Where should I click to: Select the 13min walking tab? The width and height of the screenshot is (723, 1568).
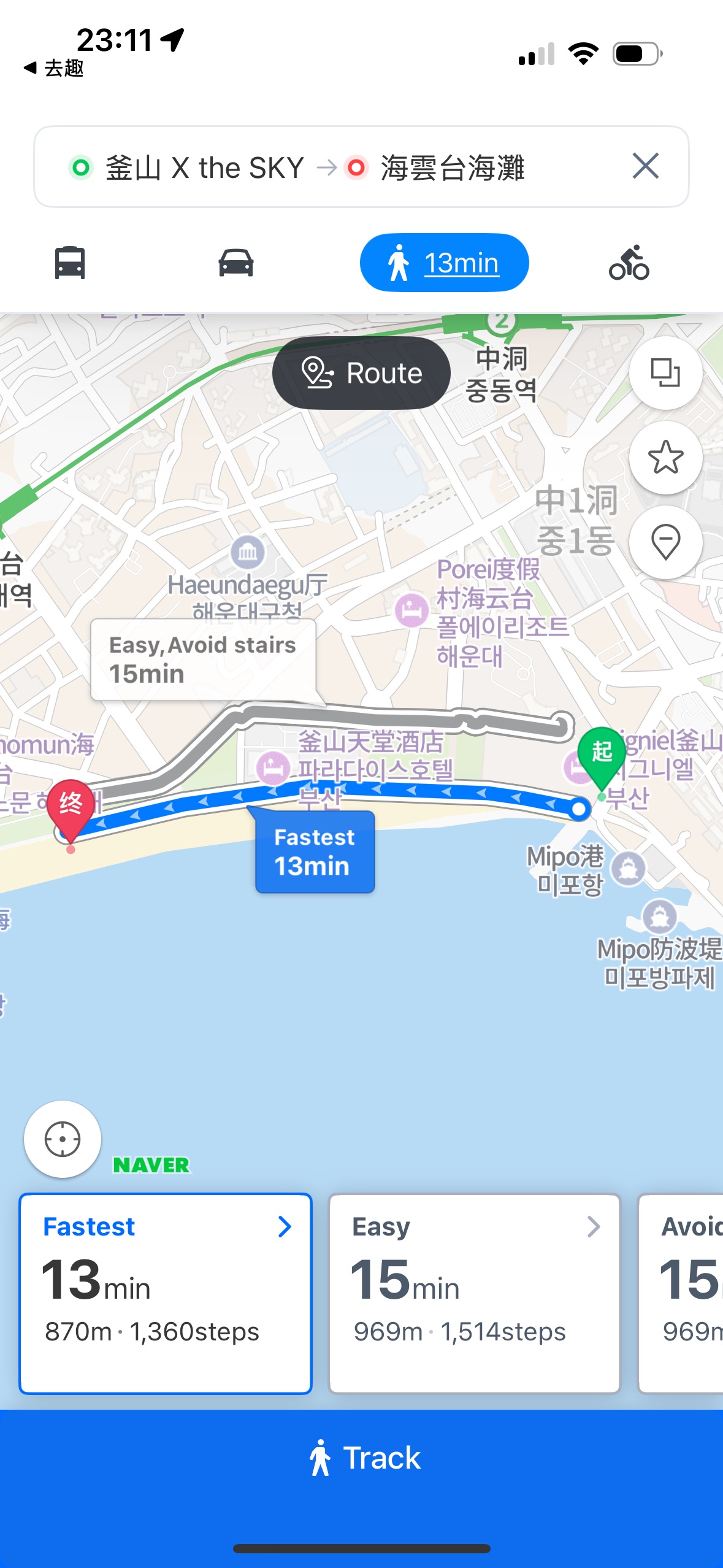444,263
